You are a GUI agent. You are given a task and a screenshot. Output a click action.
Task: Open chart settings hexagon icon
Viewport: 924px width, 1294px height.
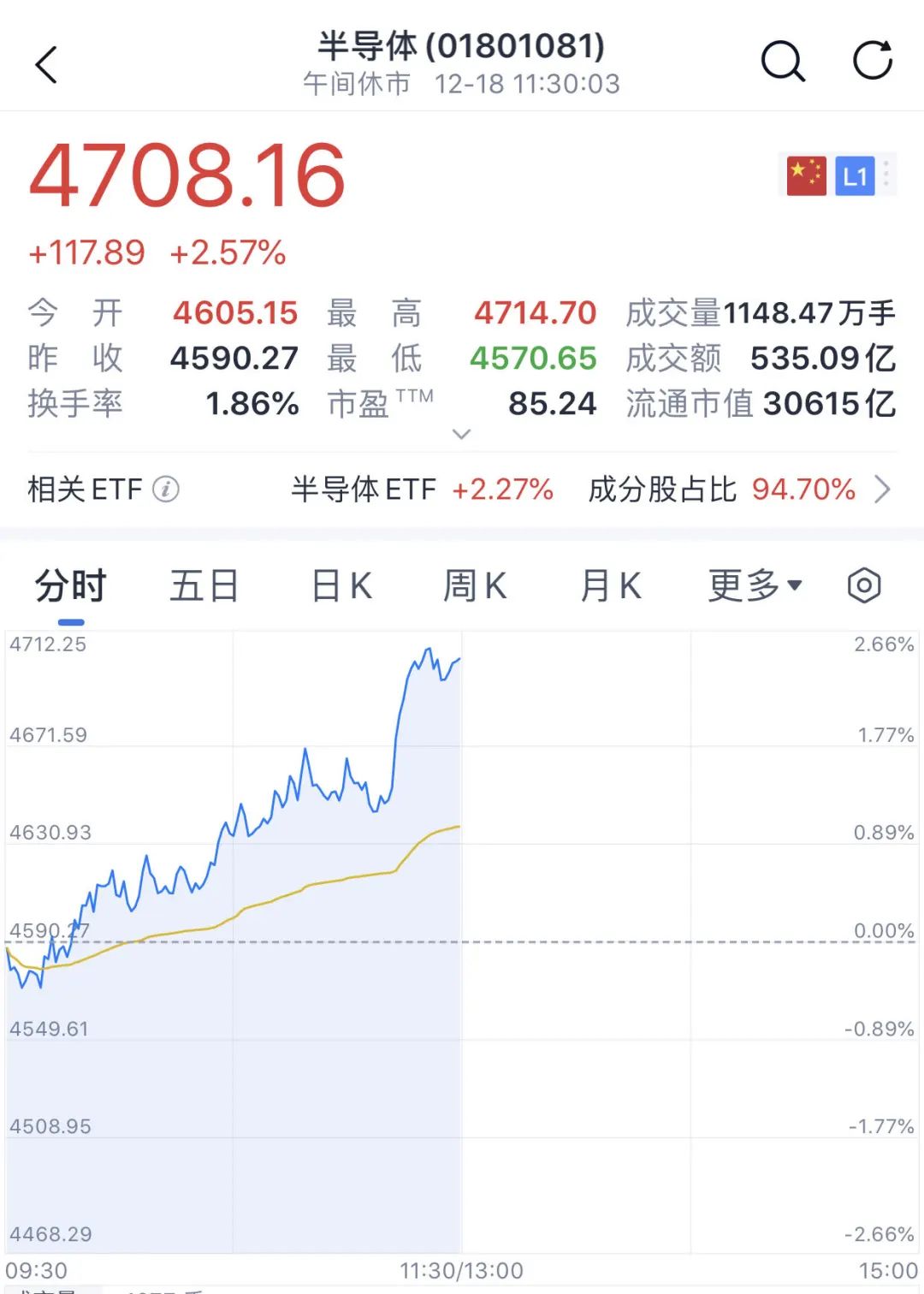pos(864,586)
